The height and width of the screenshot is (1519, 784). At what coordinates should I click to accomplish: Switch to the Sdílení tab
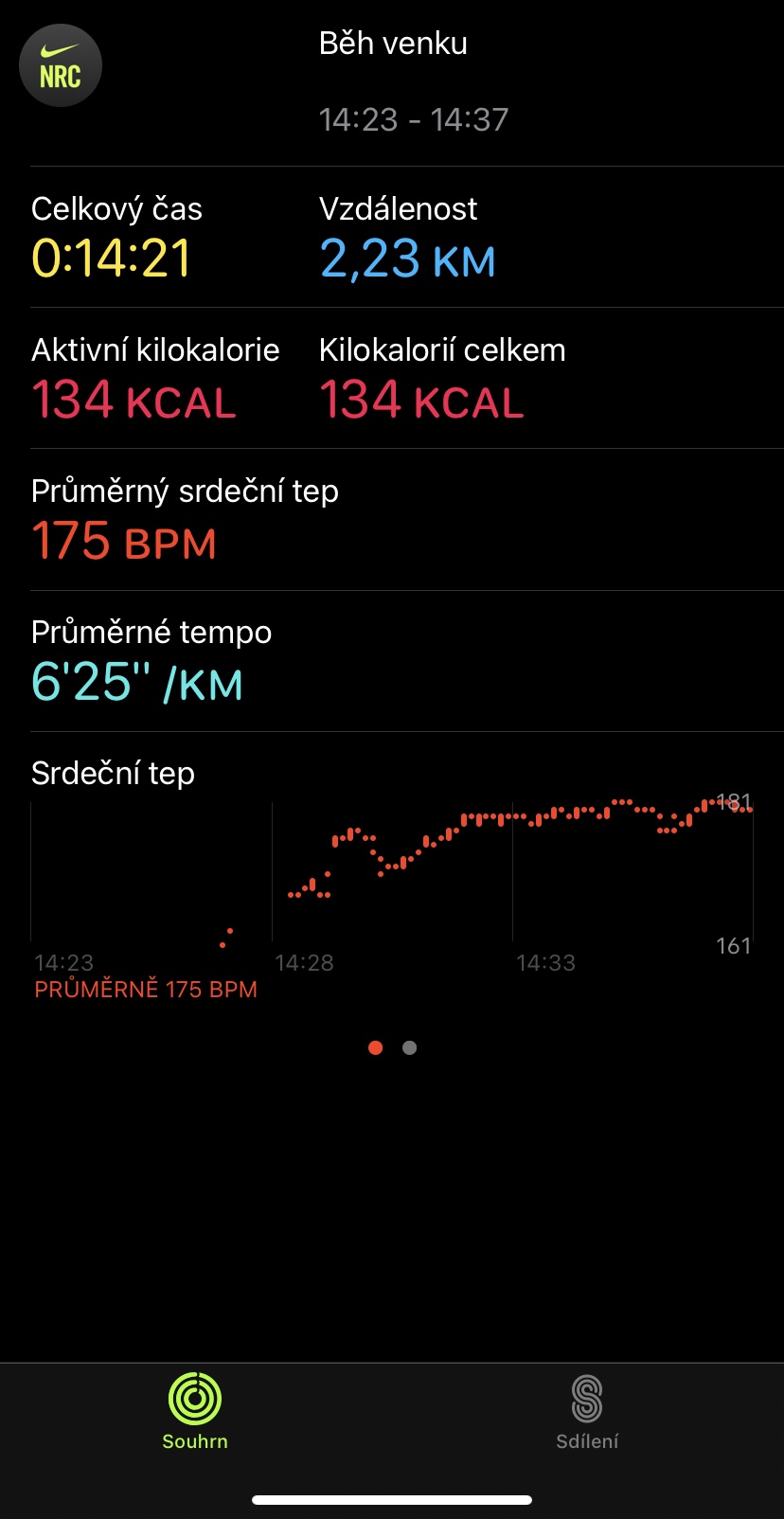point(587,1412)
